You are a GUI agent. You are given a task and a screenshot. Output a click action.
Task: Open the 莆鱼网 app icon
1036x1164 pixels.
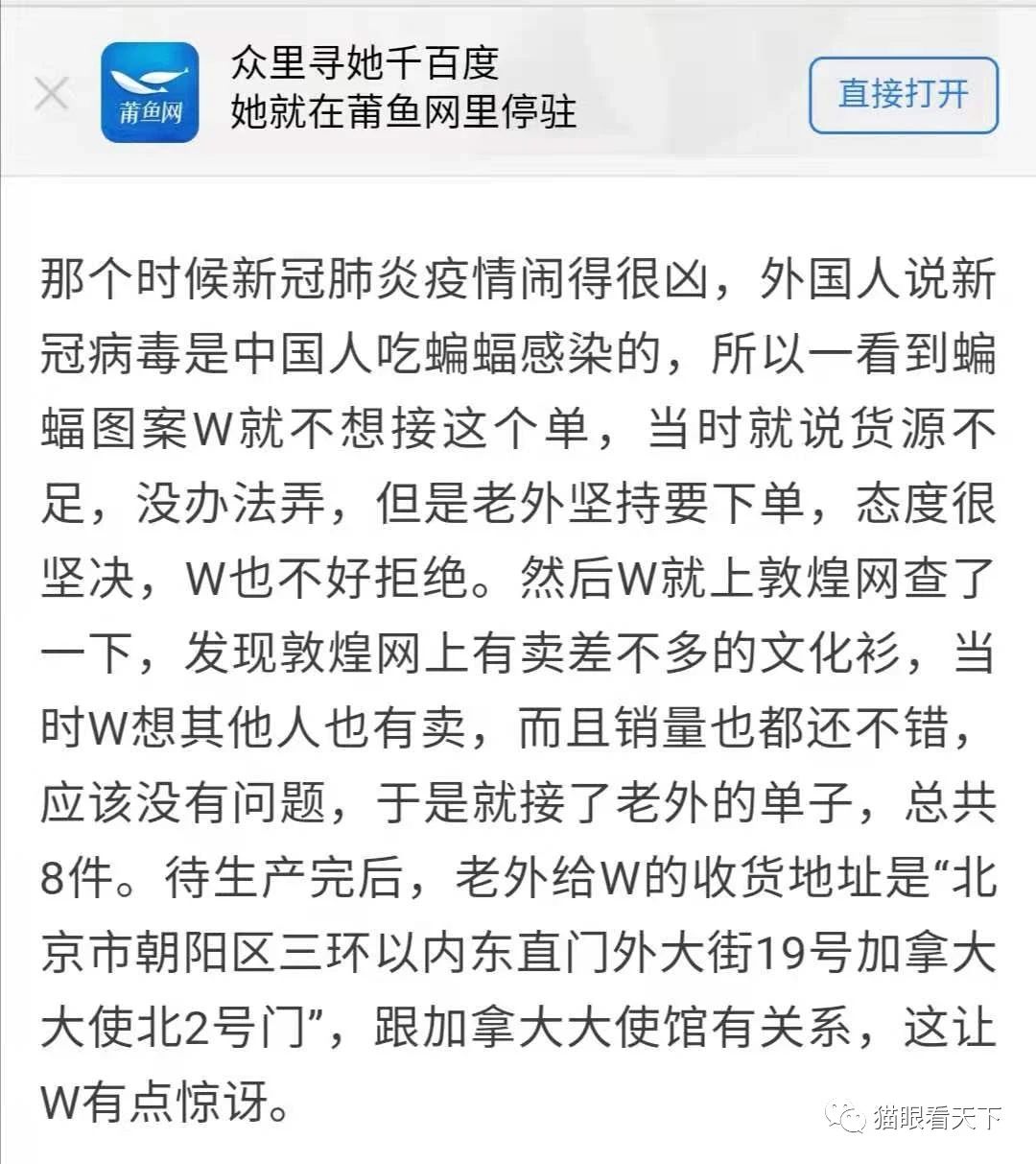(150, 92)
